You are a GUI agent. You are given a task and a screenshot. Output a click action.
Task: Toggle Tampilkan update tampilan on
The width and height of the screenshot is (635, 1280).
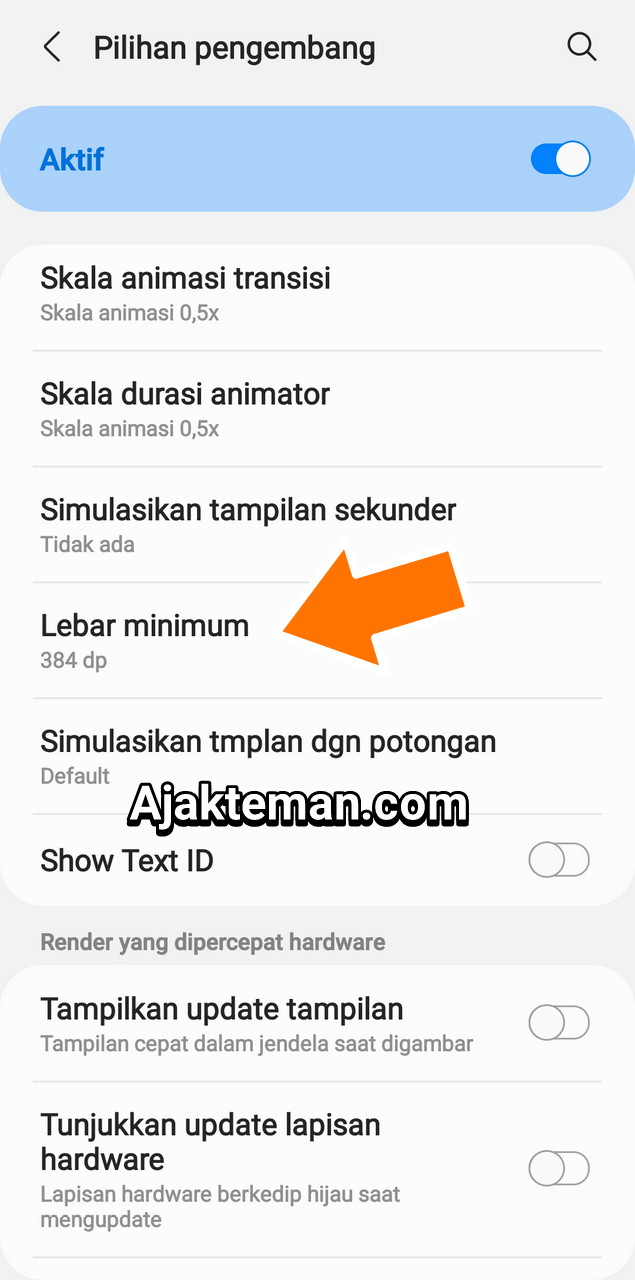559,1023
